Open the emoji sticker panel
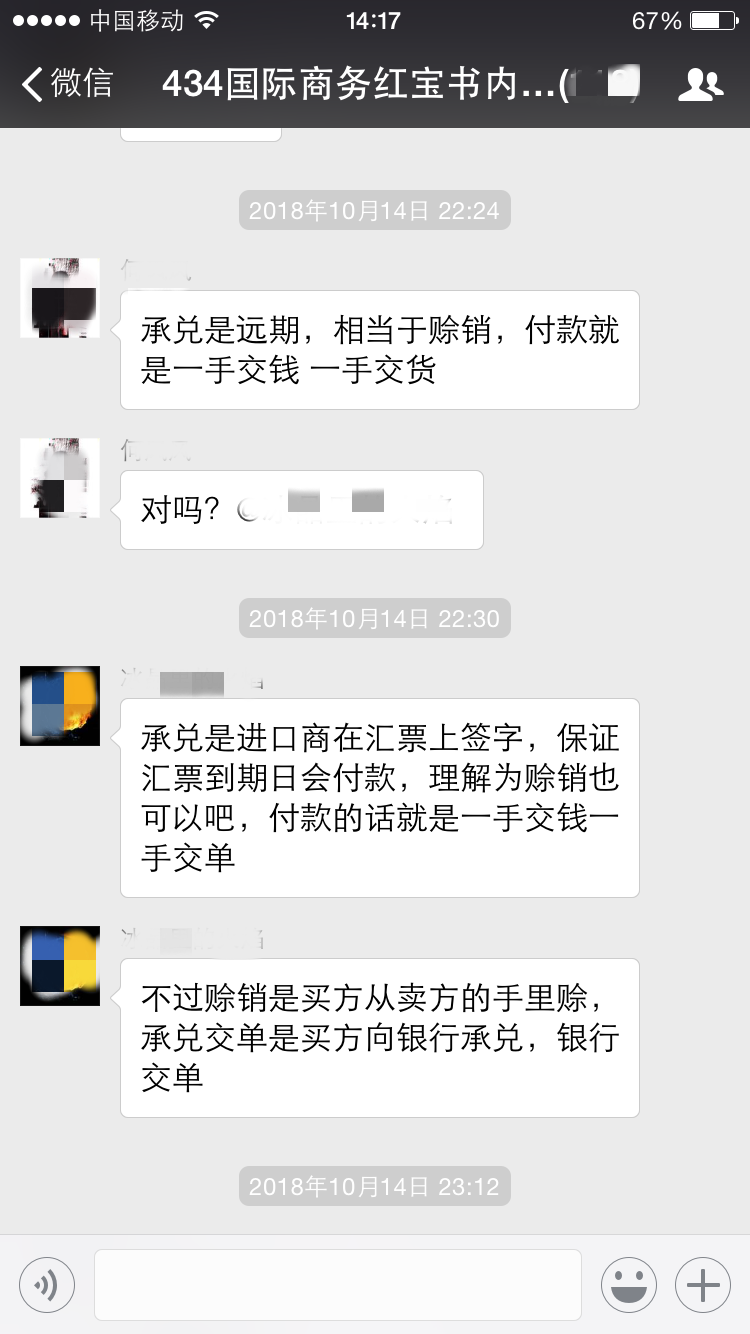The width and height of the screenshot is (750, 1334). click(x=629, y=1284)
